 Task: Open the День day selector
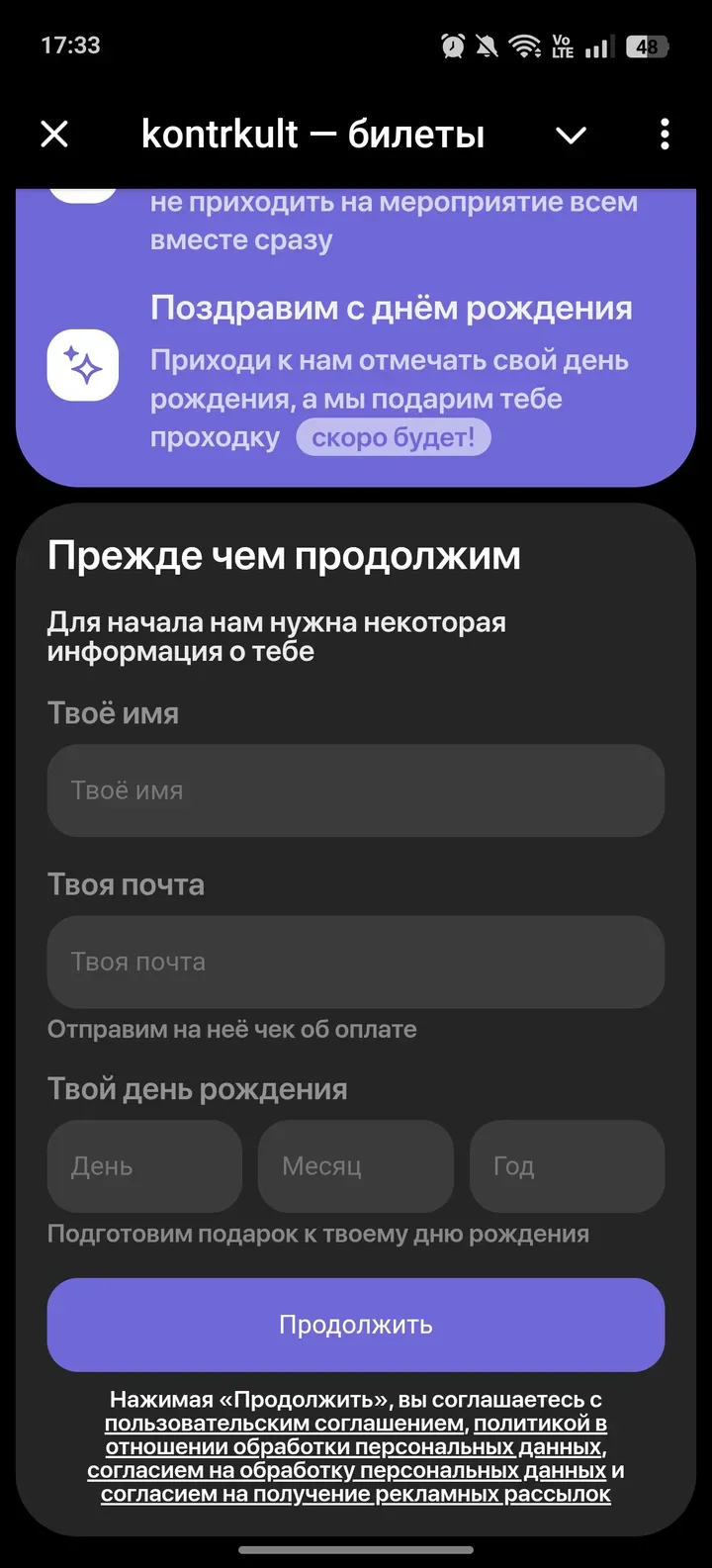coord(144,1166)
